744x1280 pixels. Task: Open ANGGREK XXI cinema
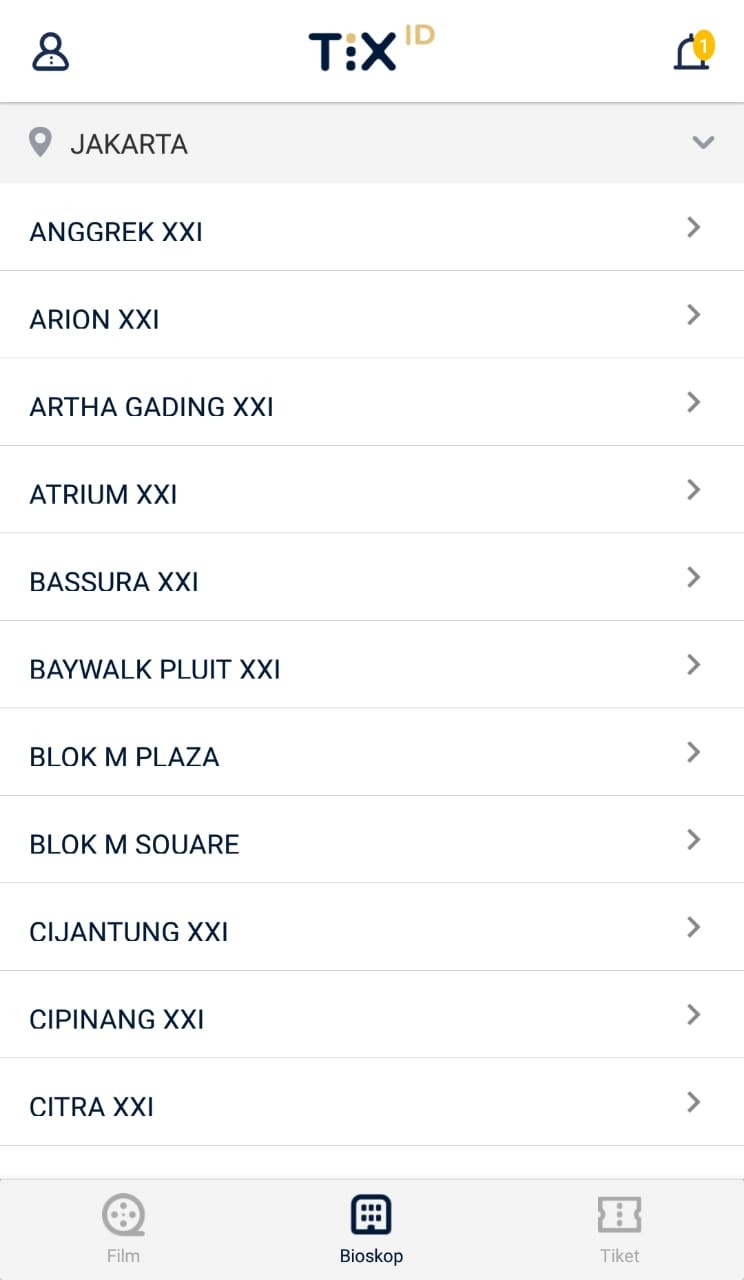click(x=372, y=231)
